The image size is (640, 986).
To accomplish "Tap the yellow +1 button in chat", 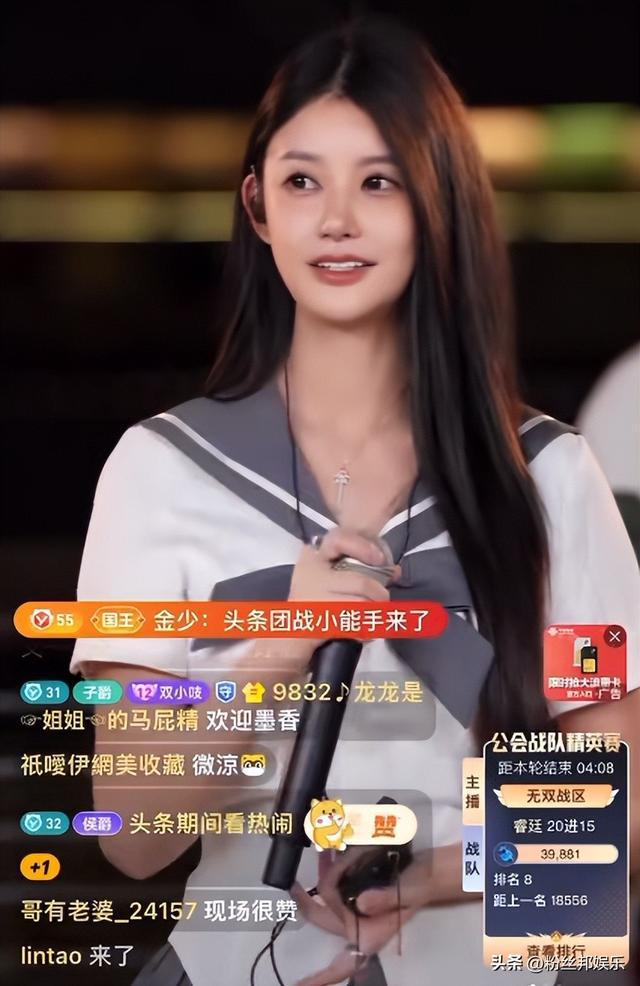I will (x=40, y=867).
